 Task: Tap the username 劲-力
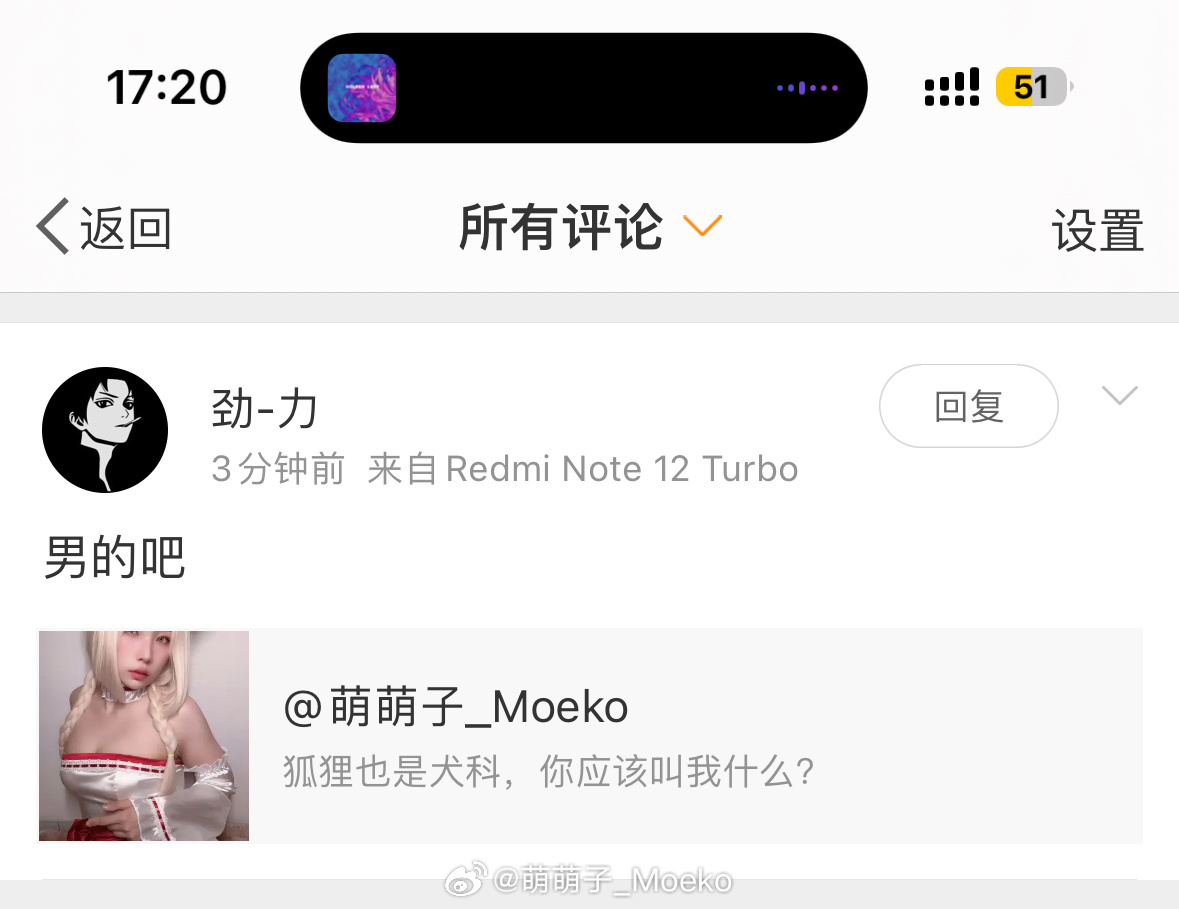[265, 408]
